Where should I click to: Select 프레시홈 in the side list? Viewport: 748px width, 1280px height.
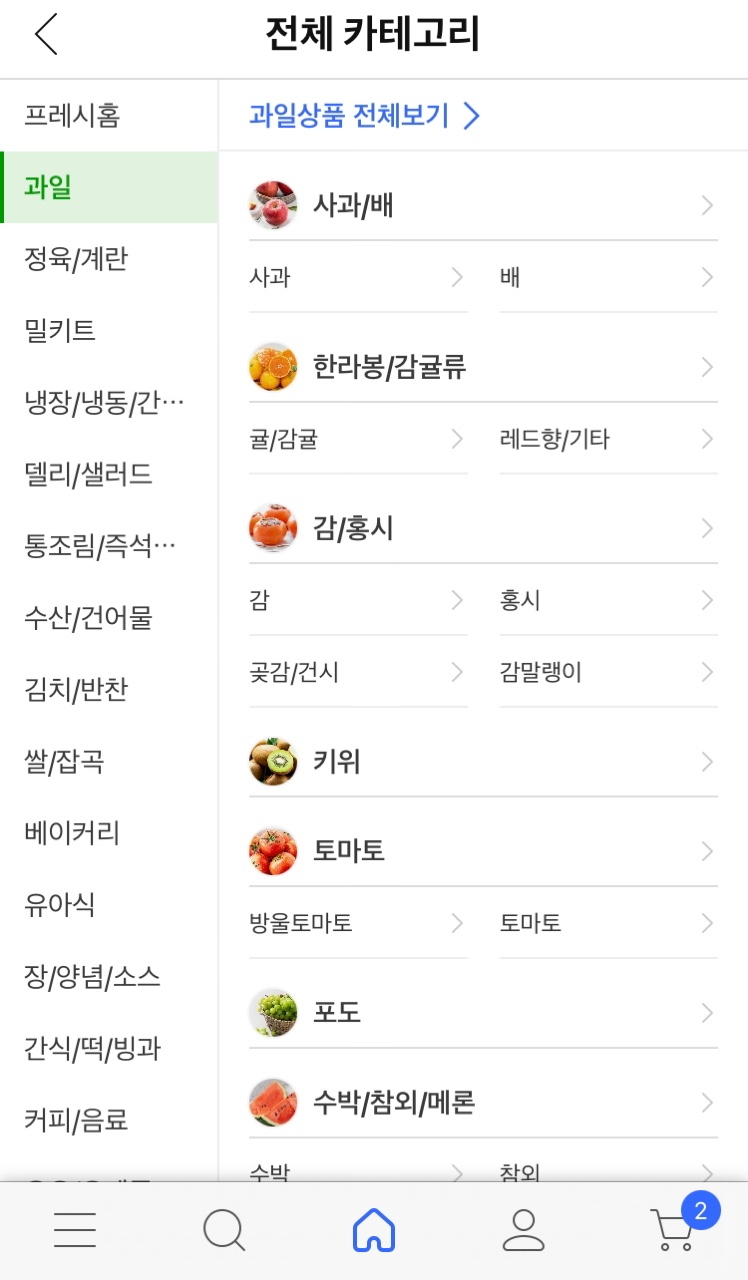click(x=108, y=115)
